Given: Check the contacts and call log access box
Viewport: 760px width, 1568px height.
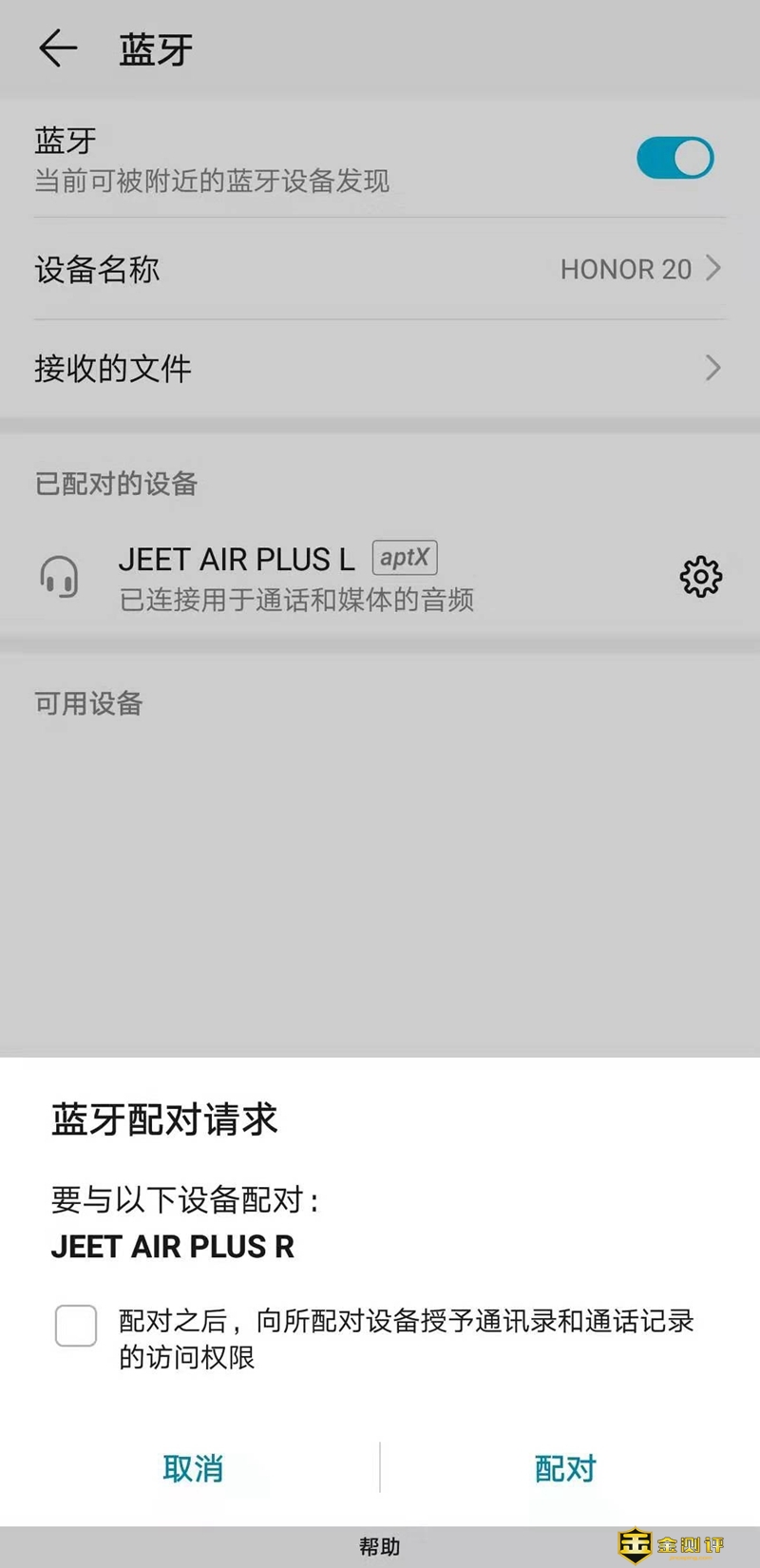Looking at the screenshot, I should [76, 1326].
